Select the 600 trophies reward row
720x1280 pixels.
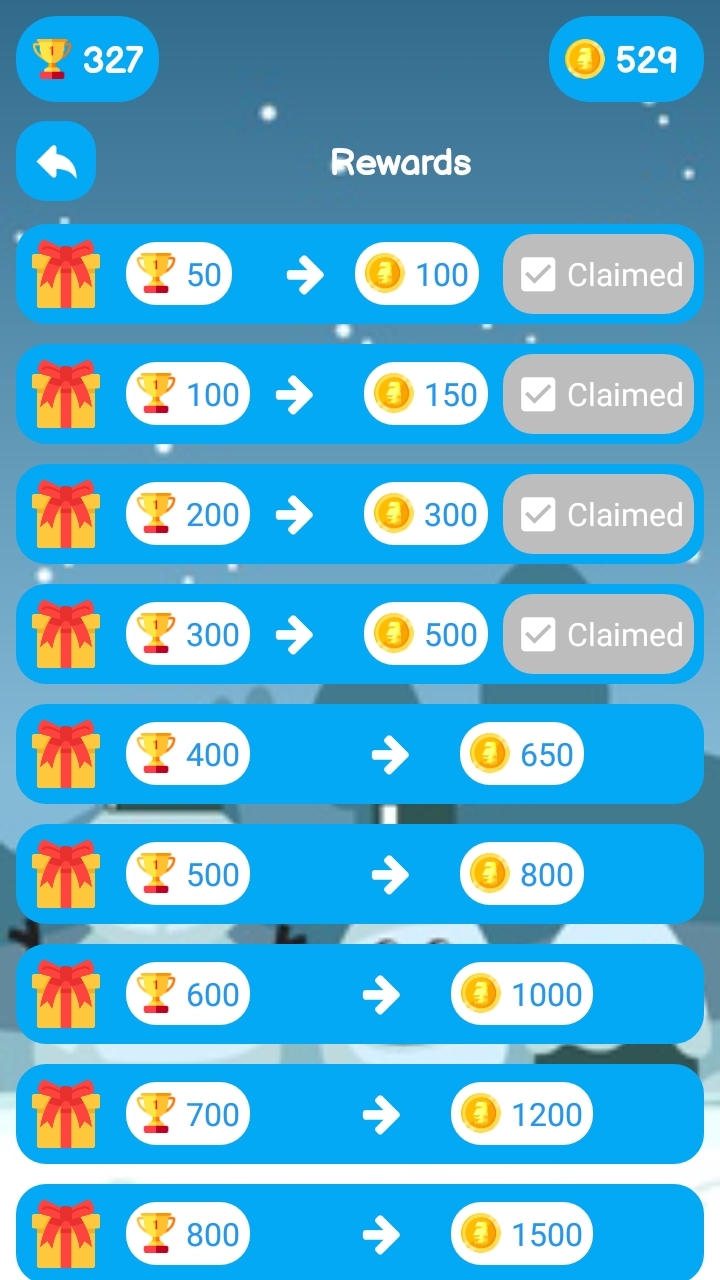click(x=360, y=994)
